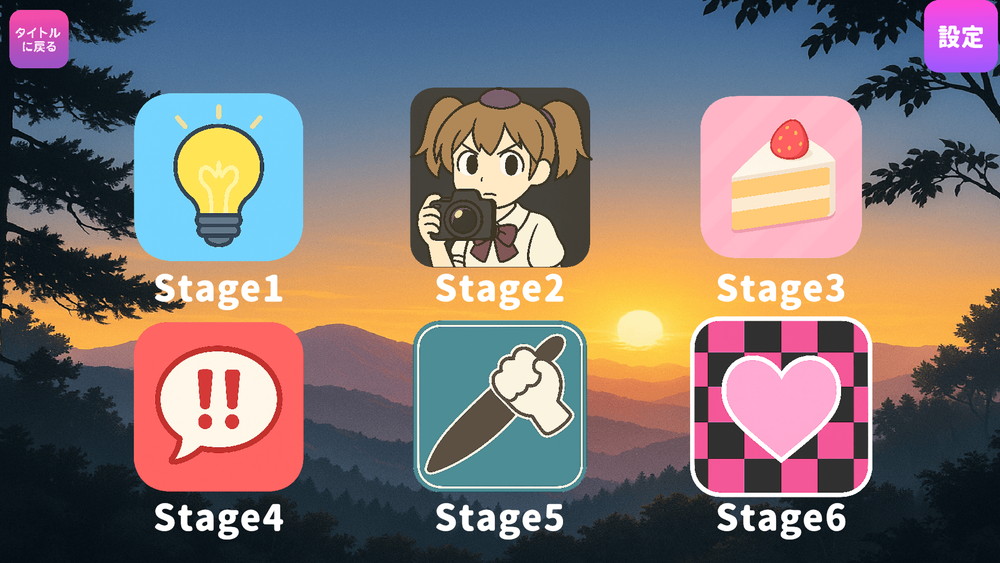Launch Stage5 with the knife icon
This screenshot has height=563, width=1000.
pyautogui.click(x=500, y=406)
